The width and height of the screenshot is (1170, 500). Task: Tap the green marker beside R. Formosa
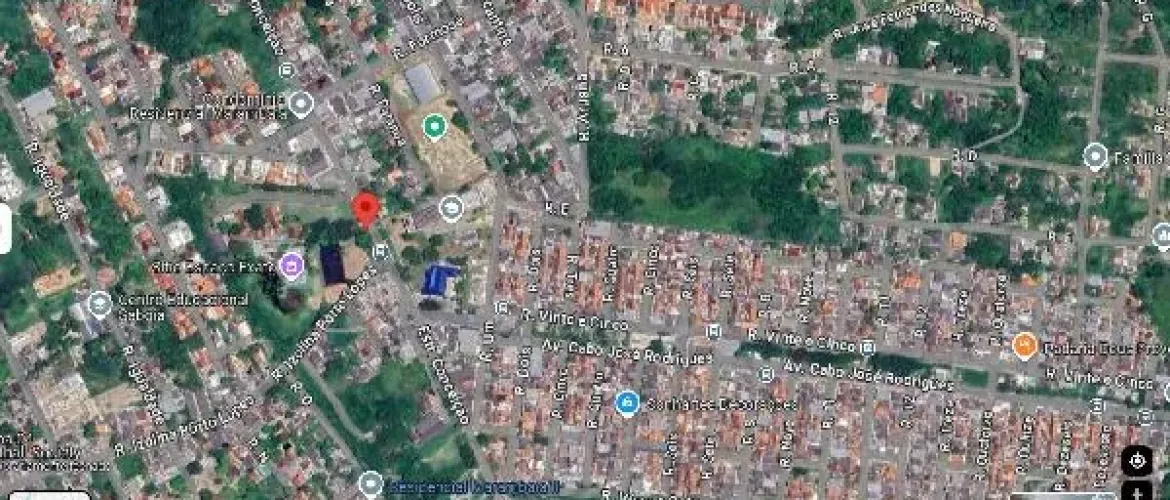[x=433, y=126]
